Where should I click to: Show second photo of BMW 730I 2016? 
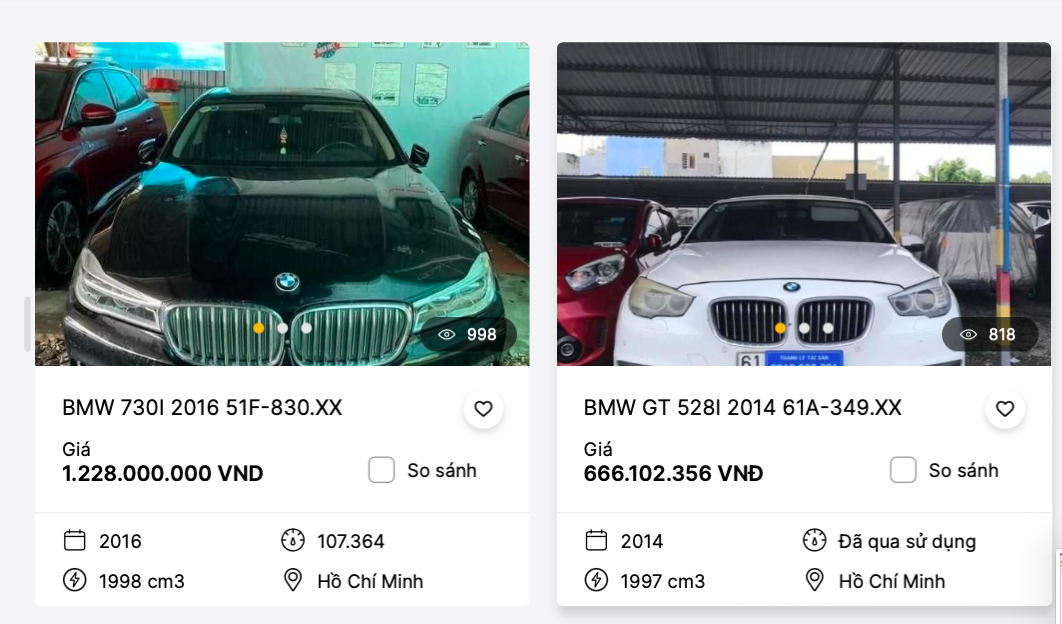pos(283,328)
